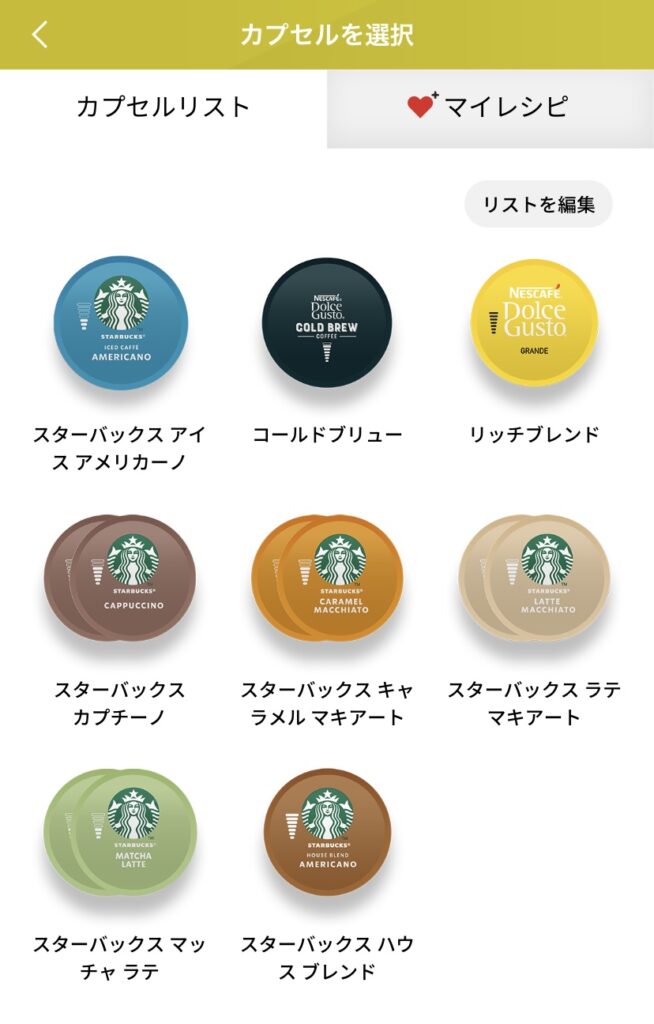654x1024 pixels.
Task: Select スターバックス アイス アメリカーノ capsule
Action: [x=120, y=322]
